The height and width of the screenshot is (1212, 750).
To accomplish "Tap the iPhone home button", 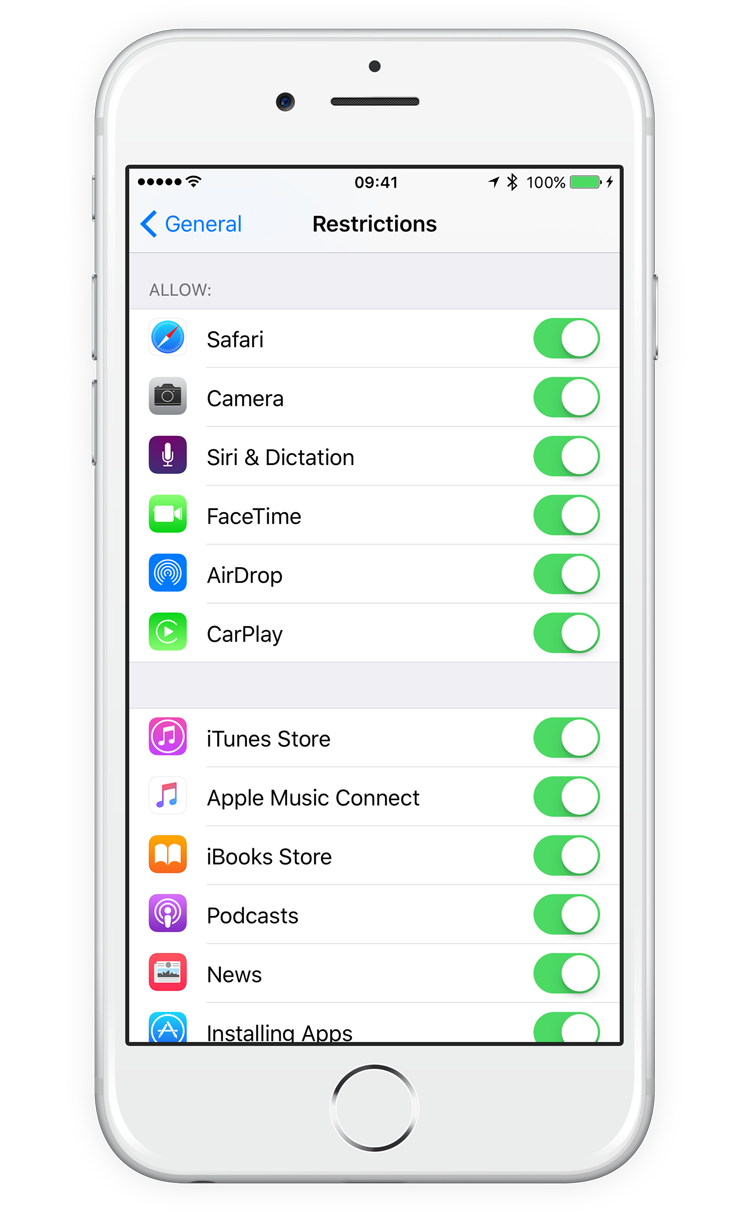I will click(375, 1107).
